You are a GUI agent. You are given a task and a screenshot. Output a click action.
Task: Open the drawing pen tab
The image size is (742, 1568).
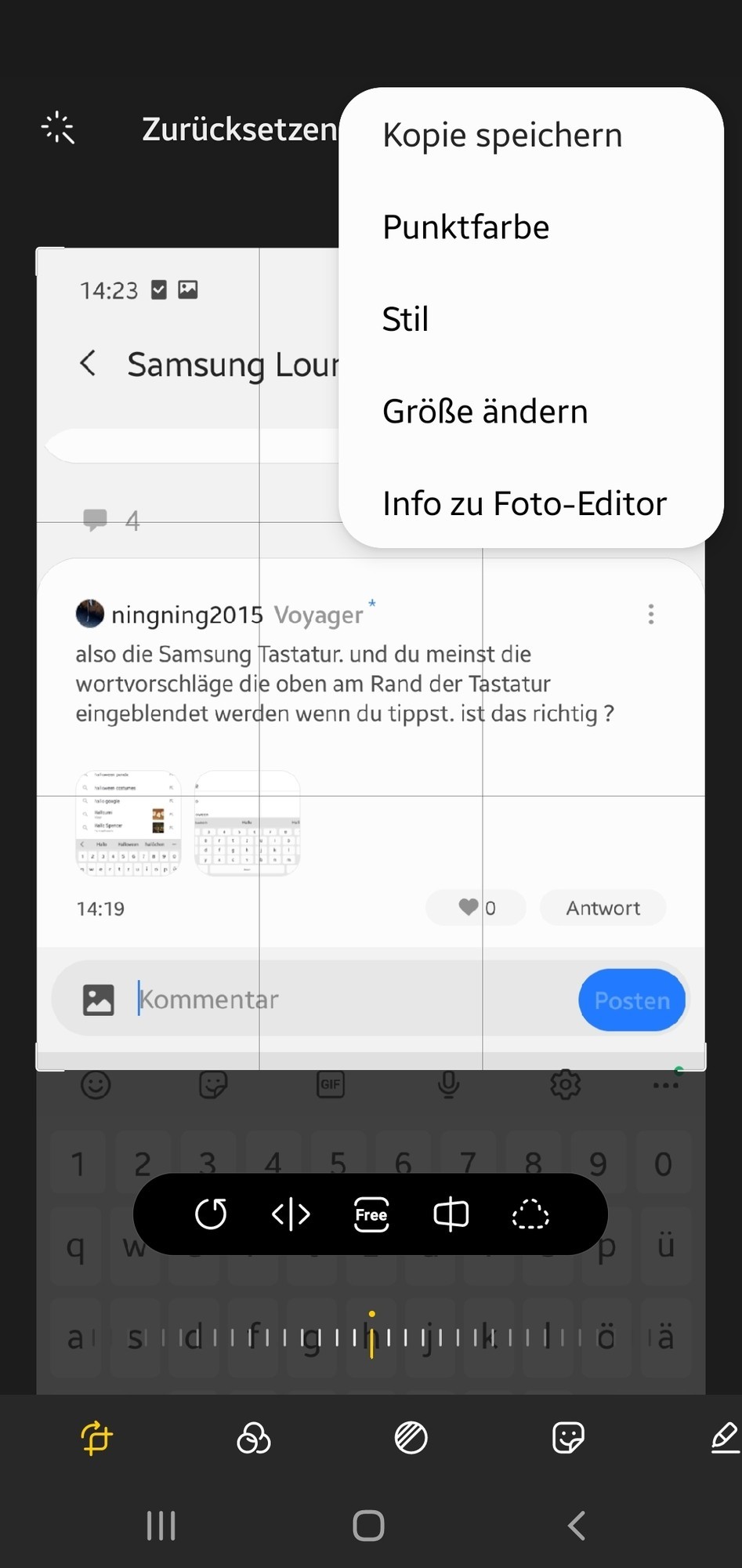coord(724,1438)
